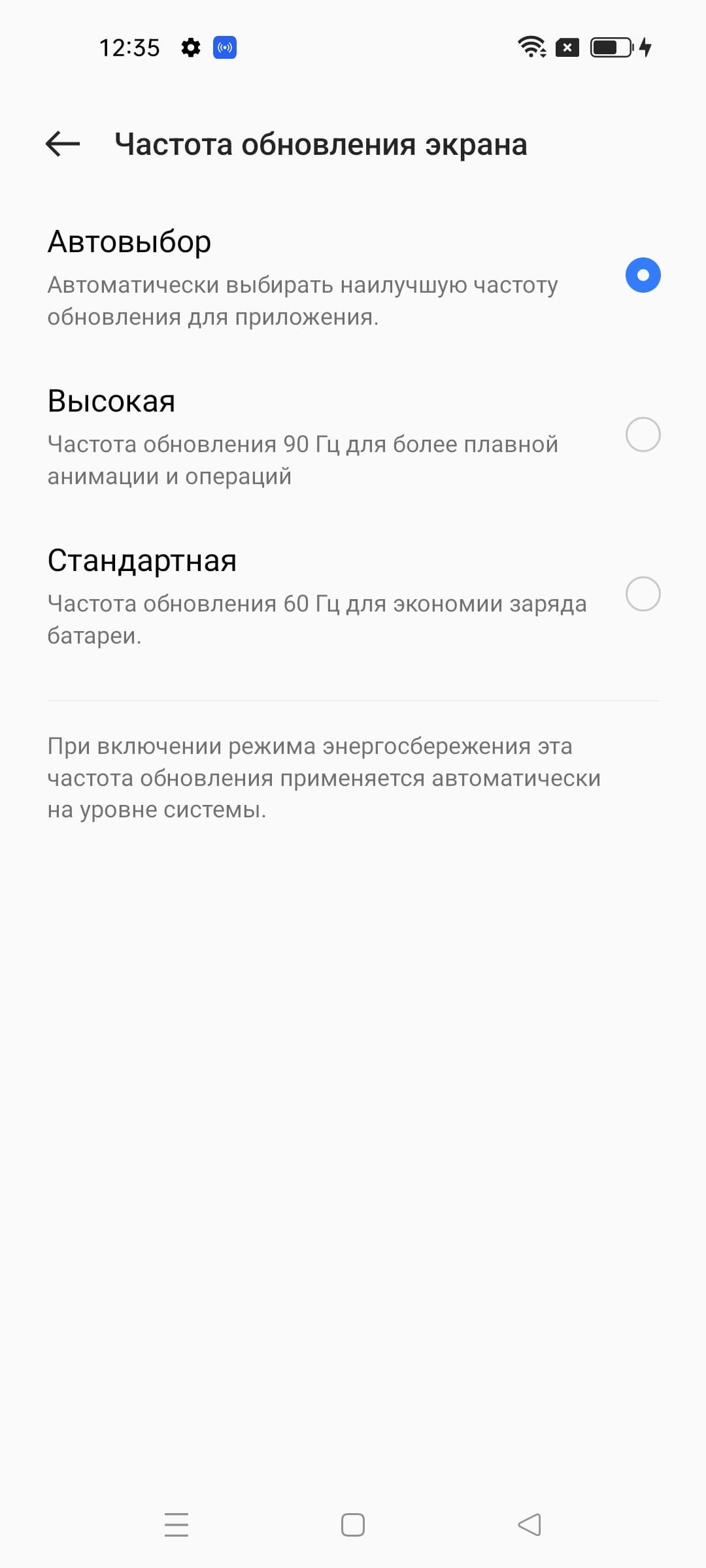Choose the Высокая 90 Гц option

(643, 434)
